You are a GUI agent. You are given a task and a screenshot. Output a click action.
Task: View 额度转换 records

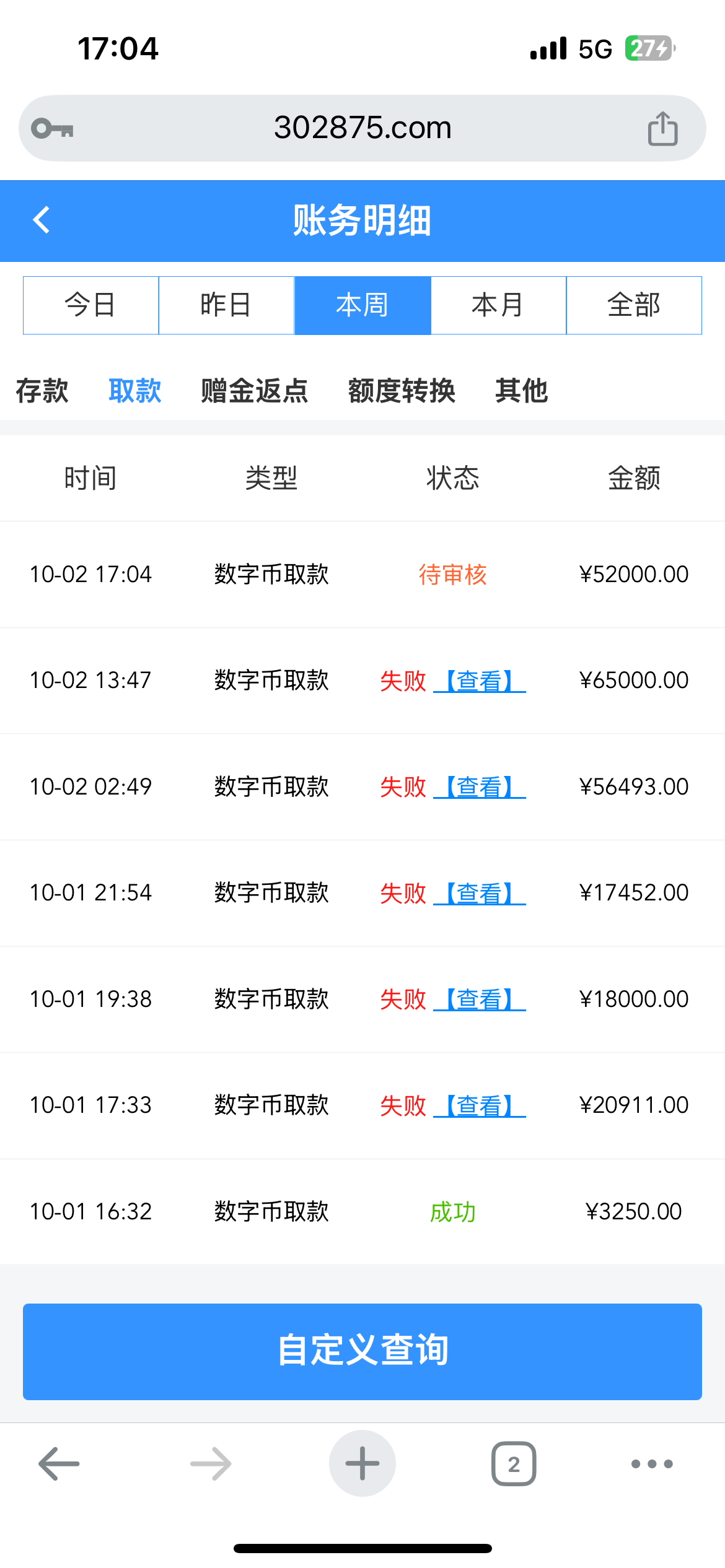point(402,391)
